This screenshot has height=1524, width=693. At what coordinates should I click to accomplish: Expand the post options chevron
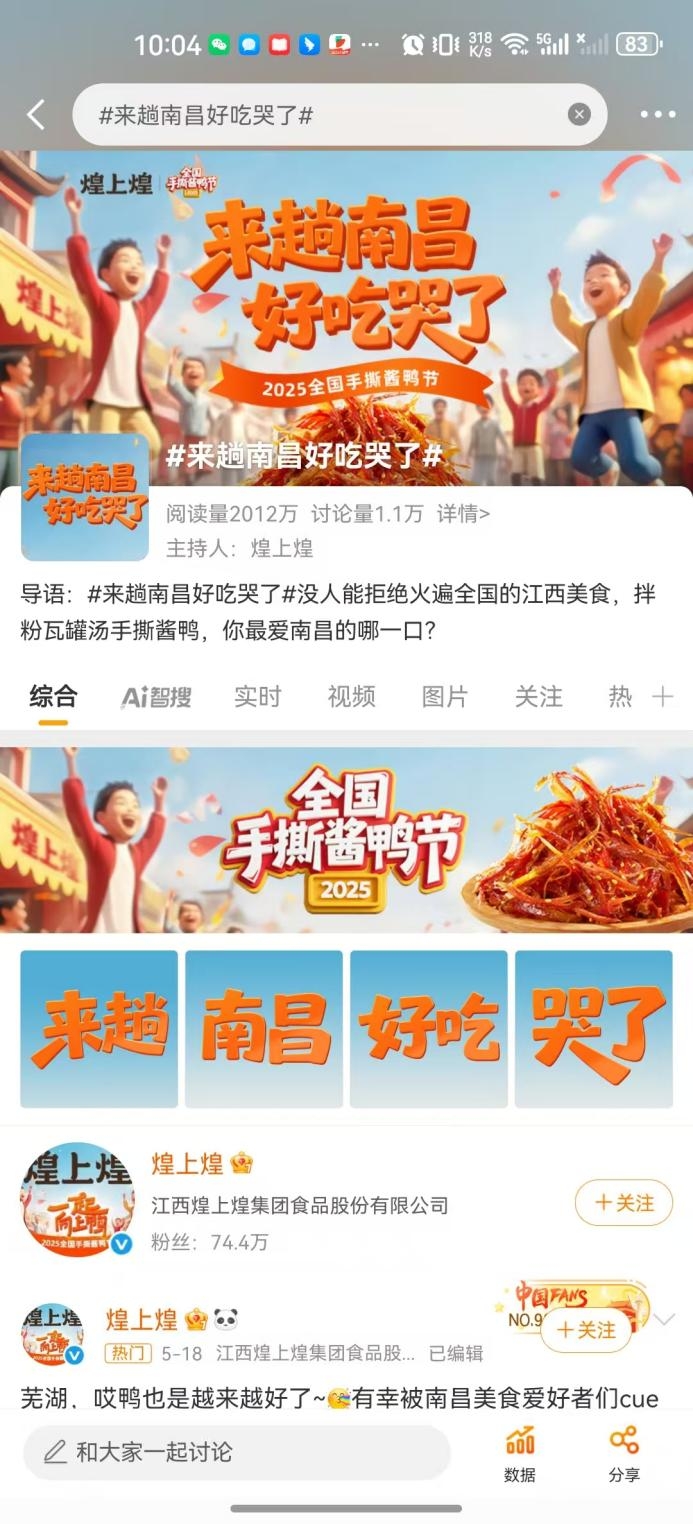[x=665, y=1320]
